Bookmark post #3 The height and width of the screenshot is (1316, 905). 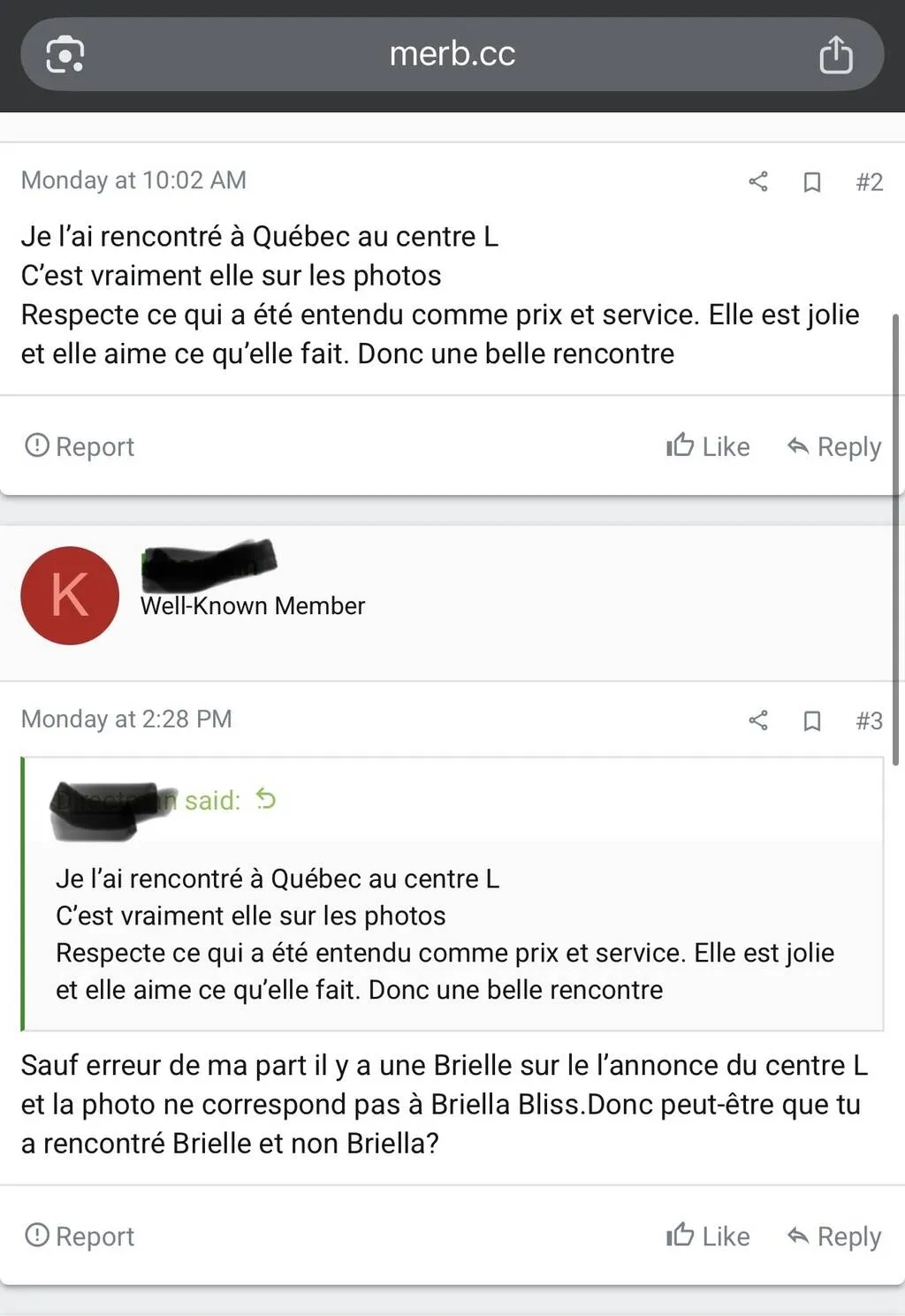[811, 721]
